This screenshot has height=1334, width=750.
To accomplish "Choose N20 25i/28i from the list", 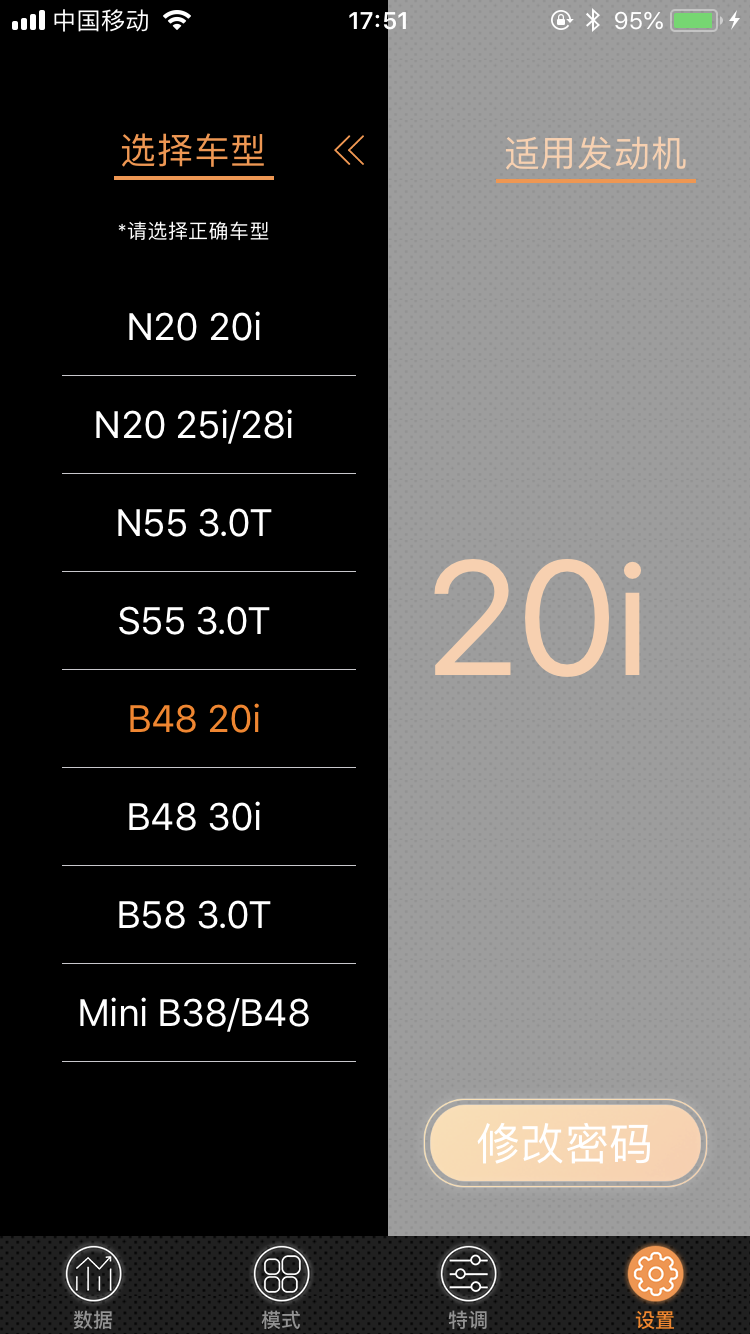I will tap(194, 425).
